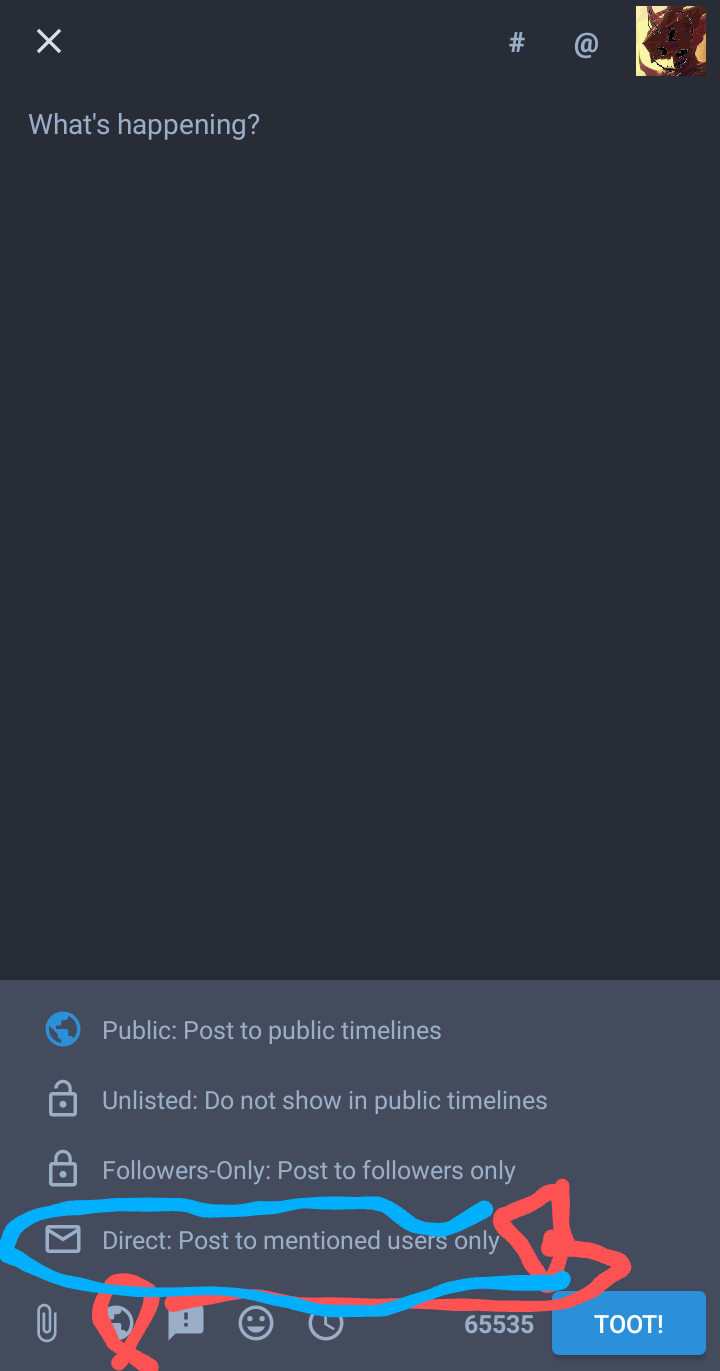The image size is (720, 1371).
Task: Schedule the post with the clock icon
Action: coord(326,1324)
